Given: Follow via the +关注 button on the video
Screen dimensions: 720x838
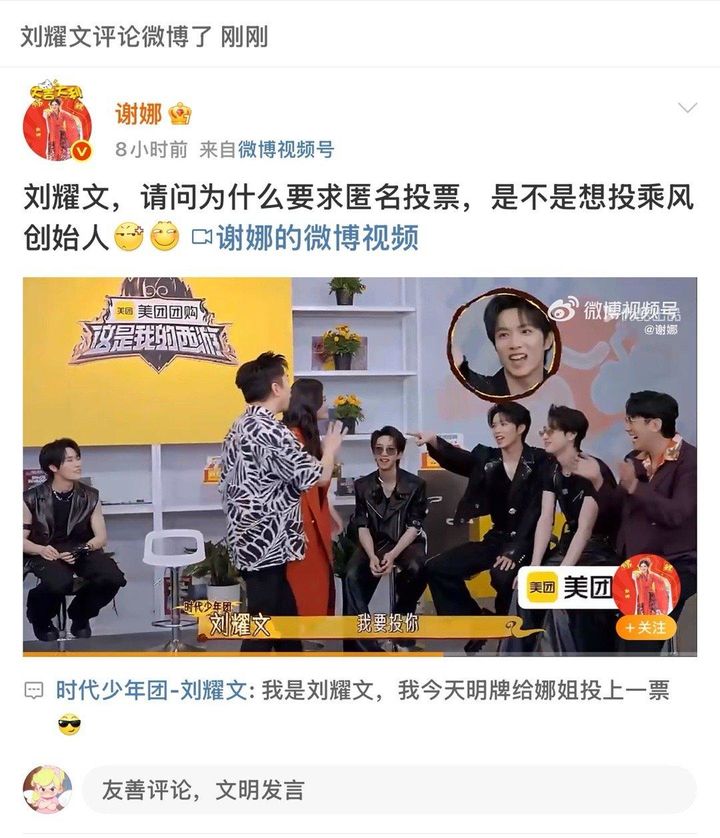Looking at the screenshot, I should 647,628.
